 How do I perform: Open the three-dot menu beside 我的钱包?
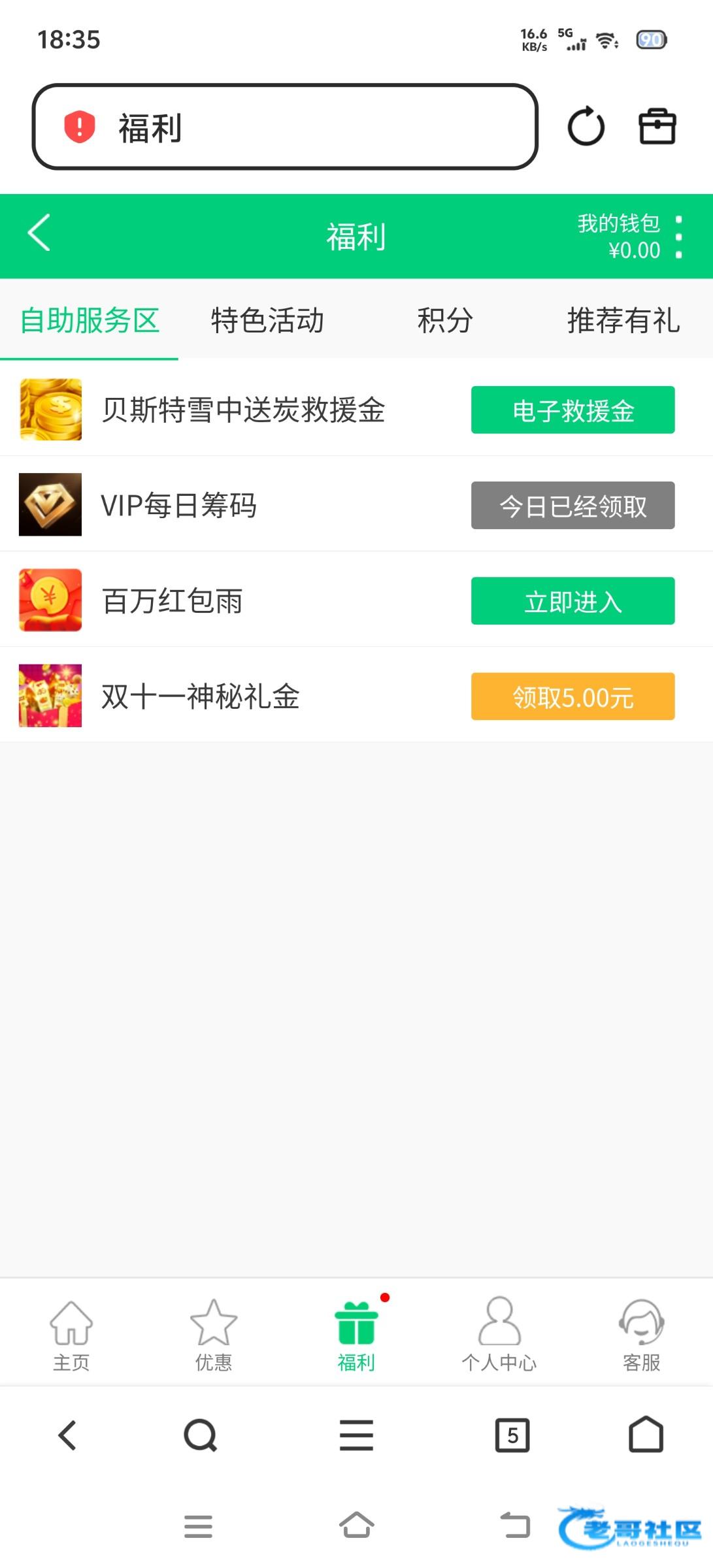tap(679, 237)
